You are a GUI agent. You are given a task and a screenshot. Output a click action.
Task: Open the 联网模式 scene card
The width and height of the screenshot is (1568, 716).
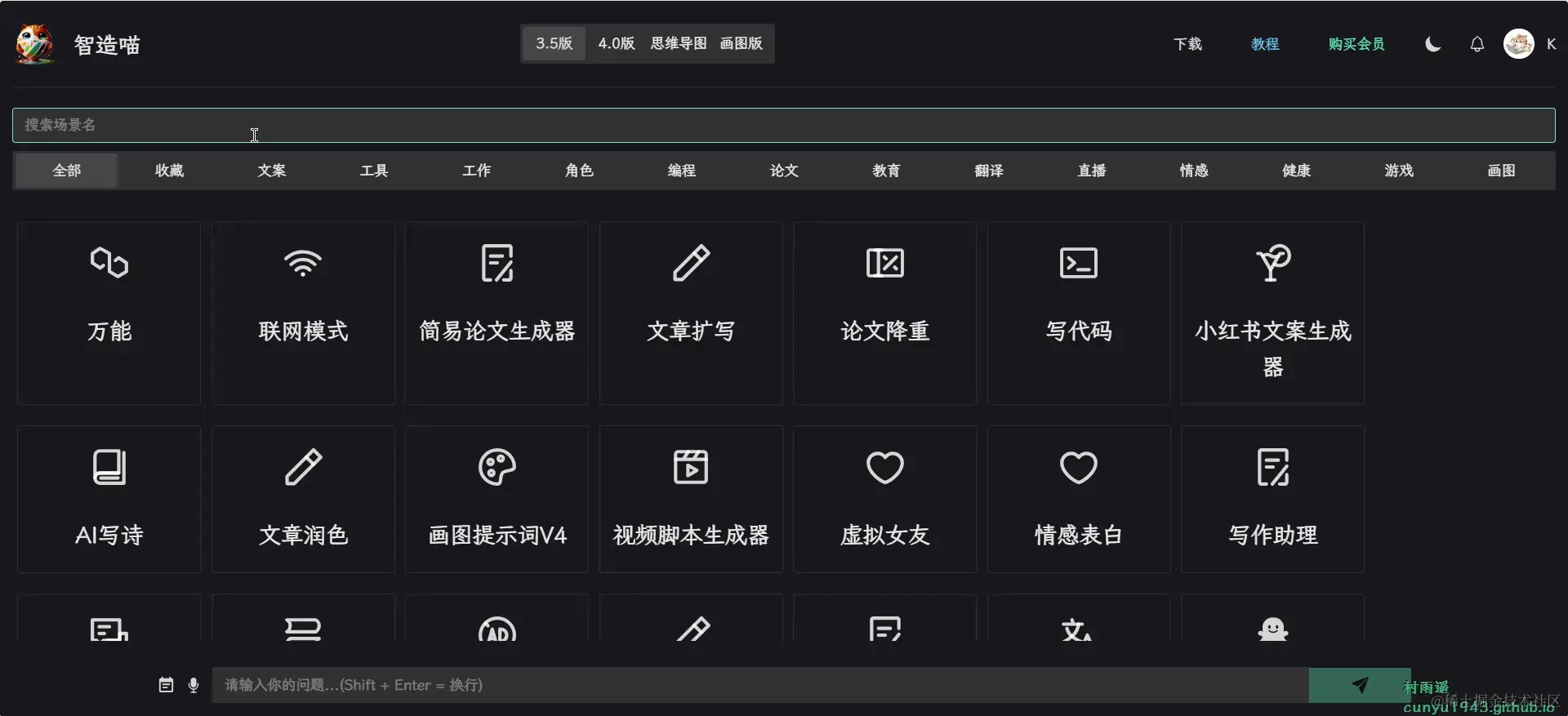pos(303,313)
